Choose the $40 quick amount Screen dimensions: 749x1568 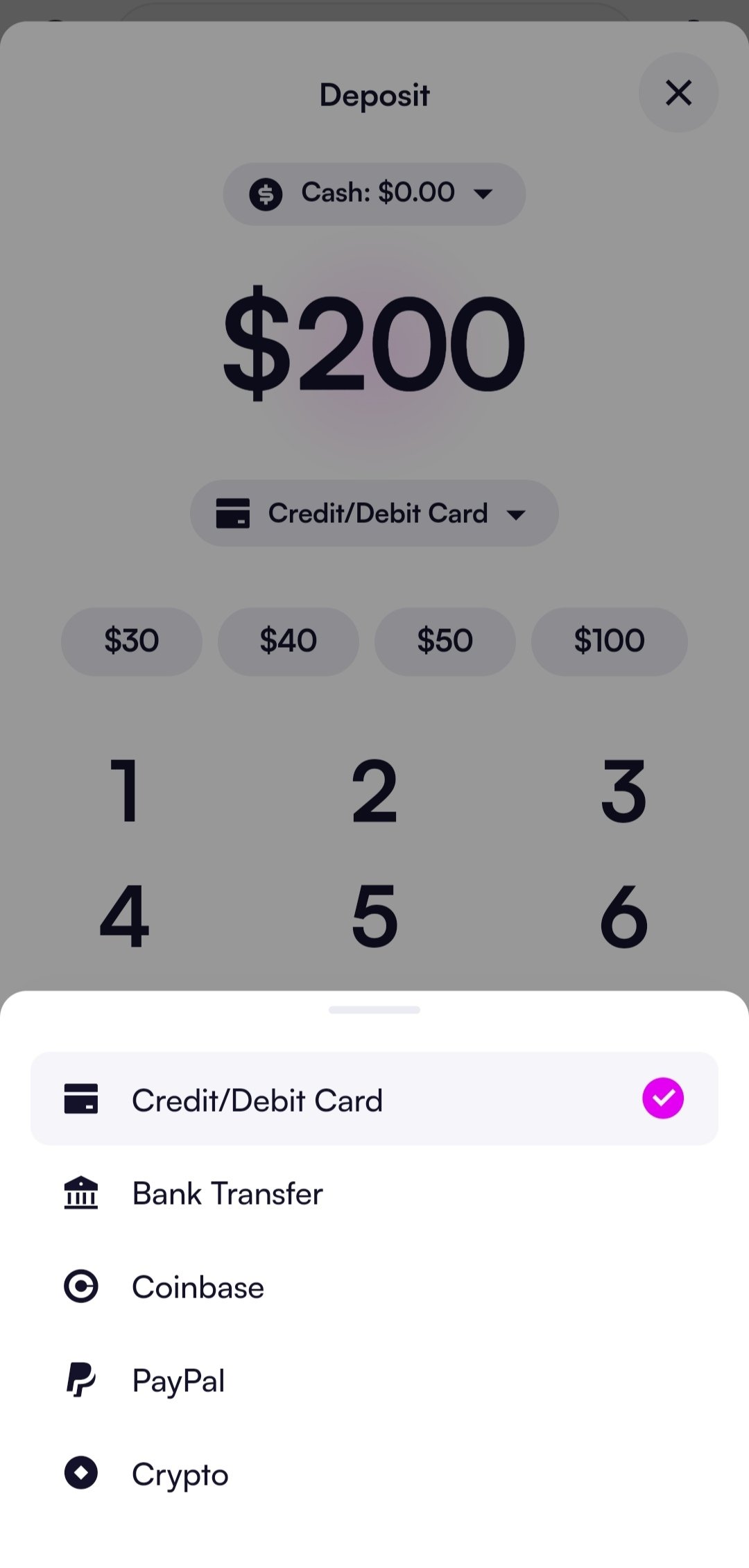tap(289, 641)
